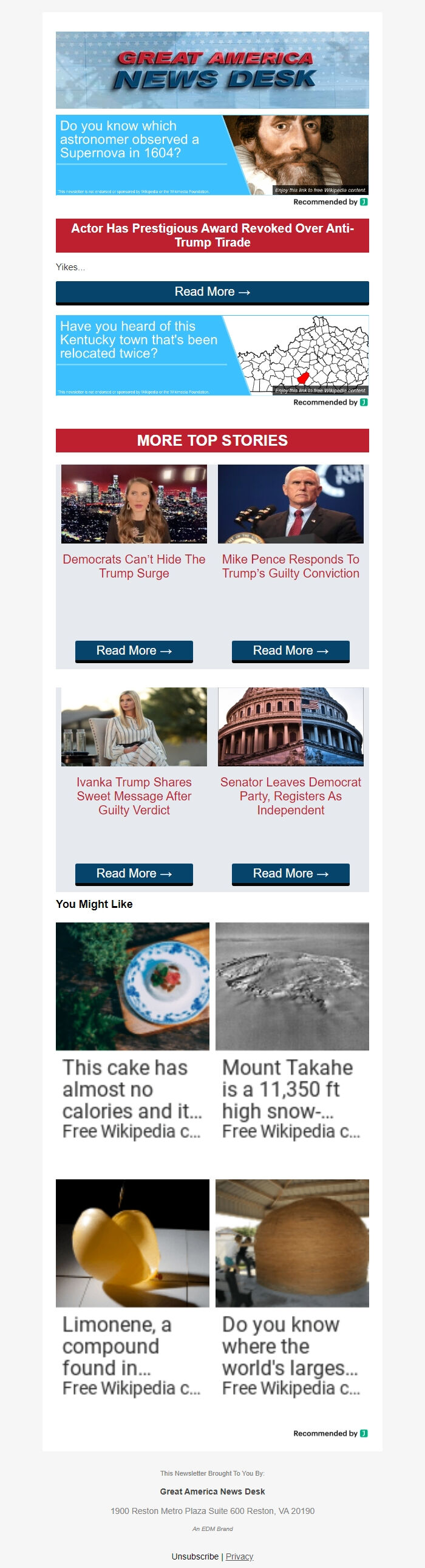Screen dimensions: 425x1568
Task: Open the Kentucky town banner ad
Action: (x=212, y=355)
